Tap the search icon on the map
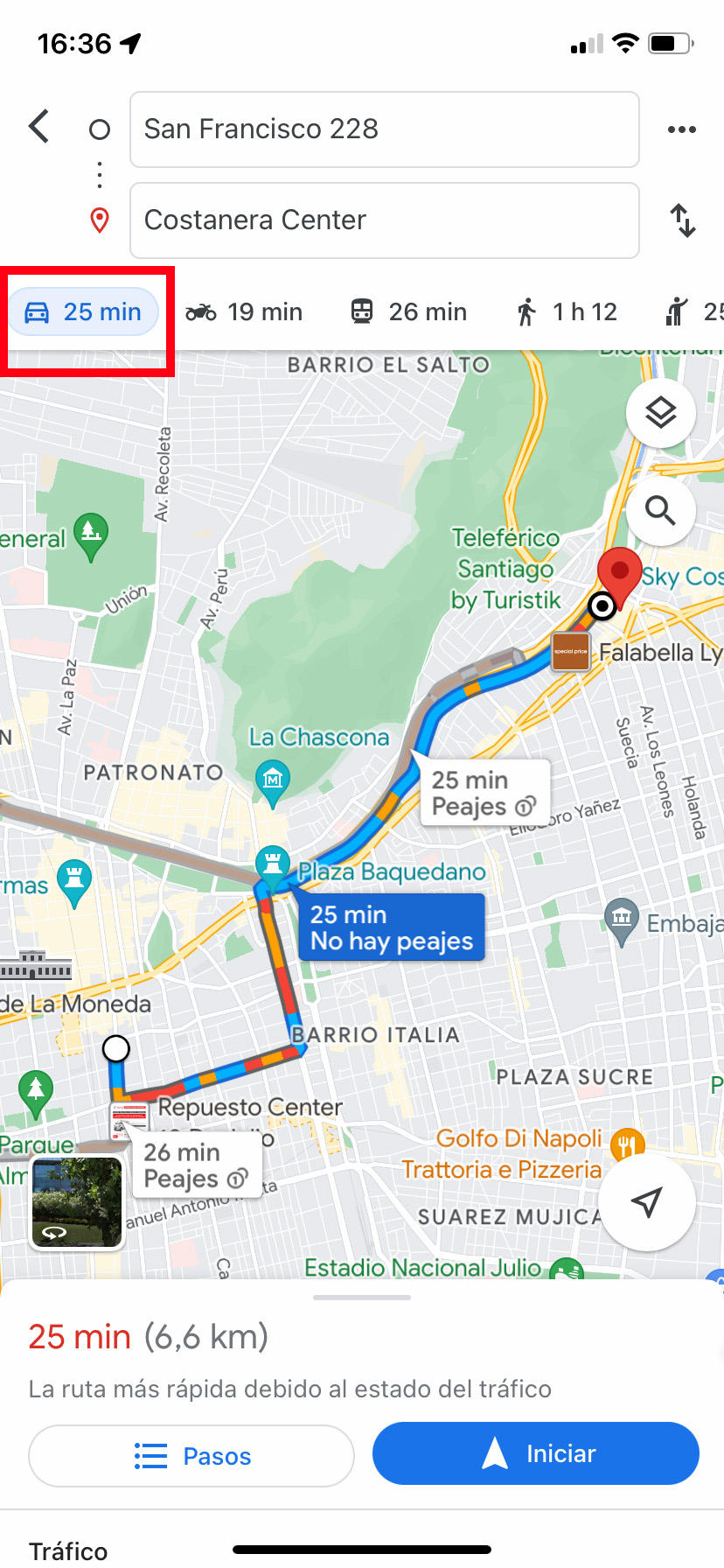 click(660, 512)
